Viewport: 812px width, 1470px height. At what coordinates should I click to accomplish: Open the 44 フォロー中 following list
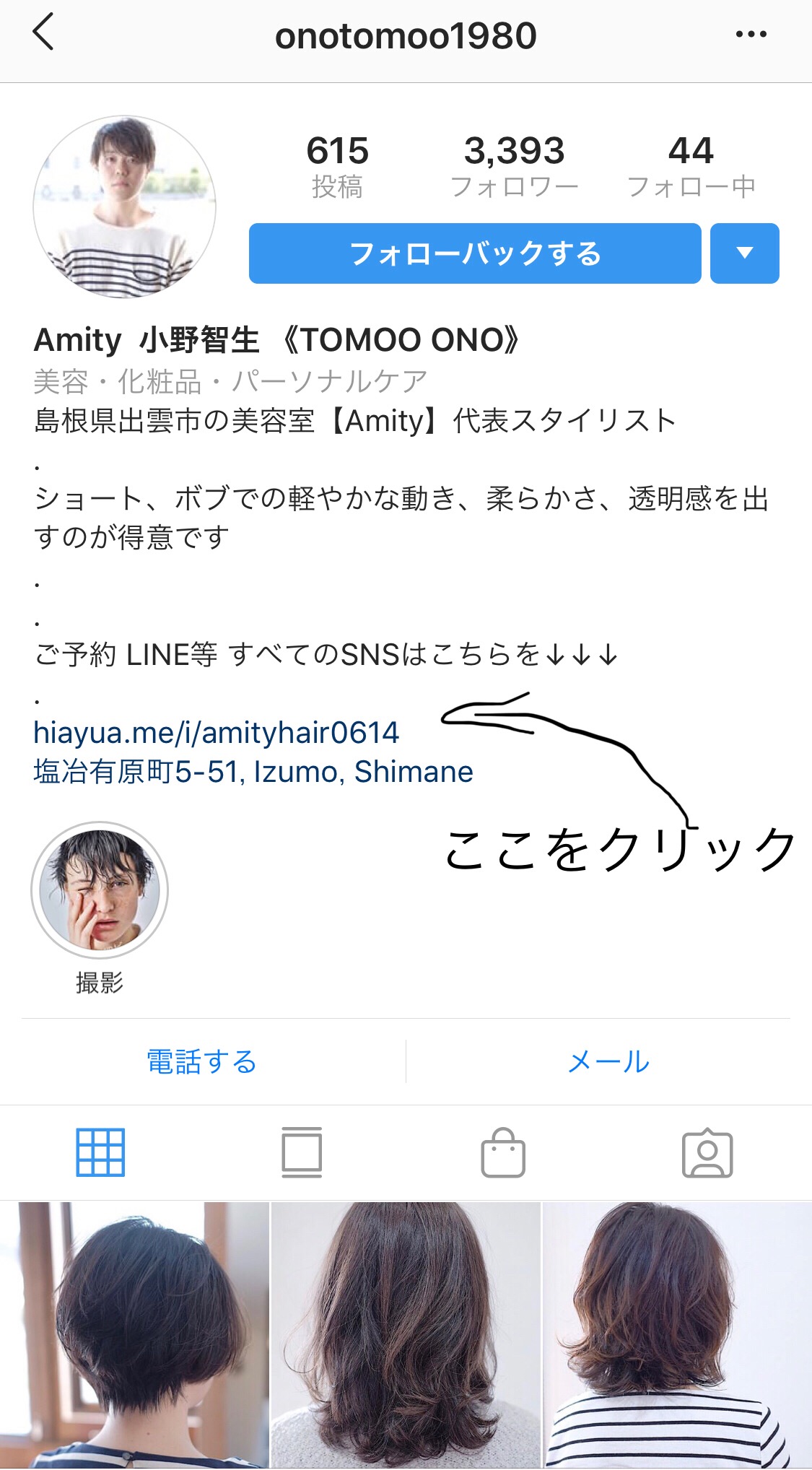pos(691,166)
